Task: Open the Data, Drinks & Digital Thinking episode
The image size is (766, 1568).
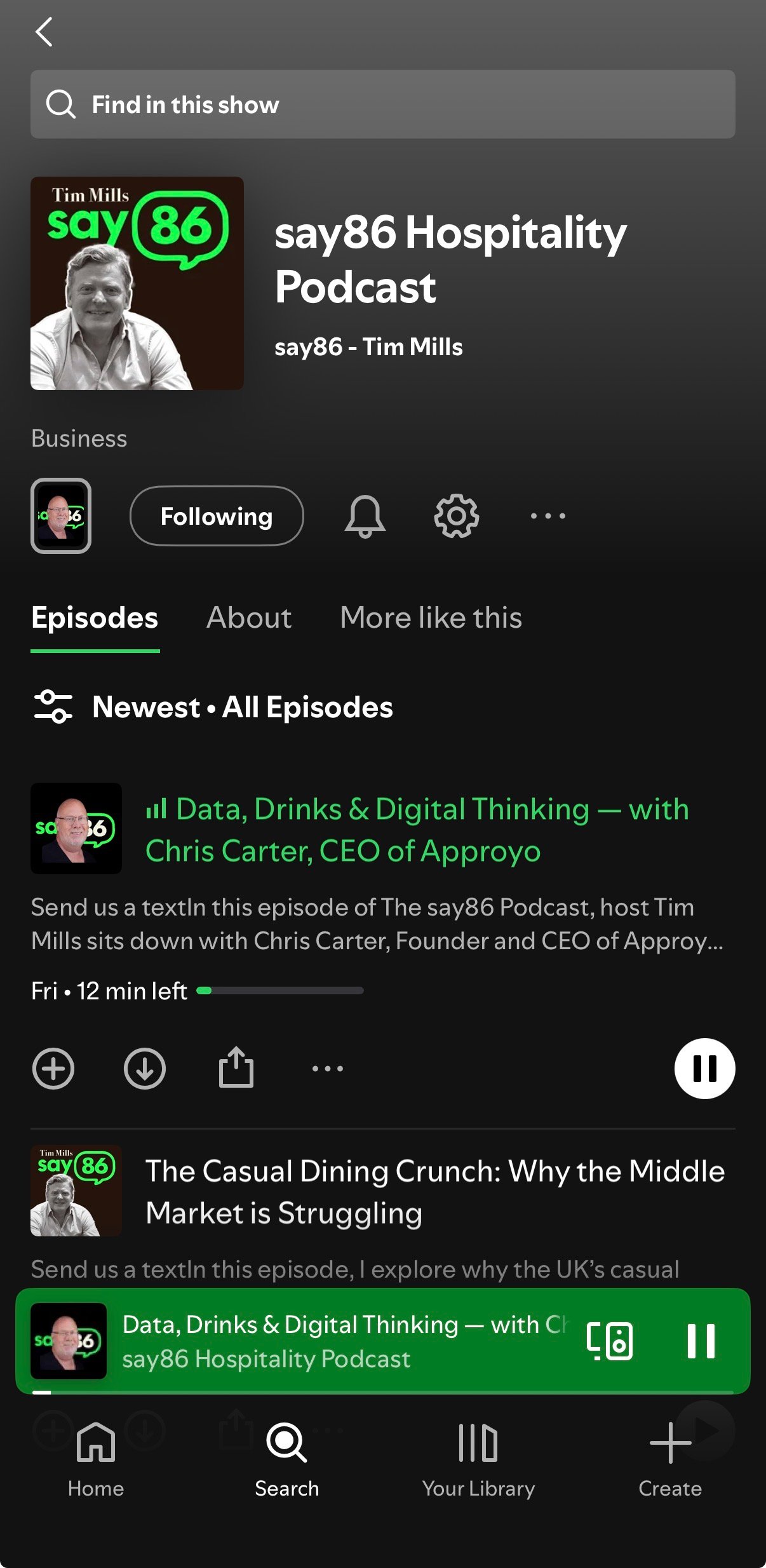Action: click(x=416, y=830)
